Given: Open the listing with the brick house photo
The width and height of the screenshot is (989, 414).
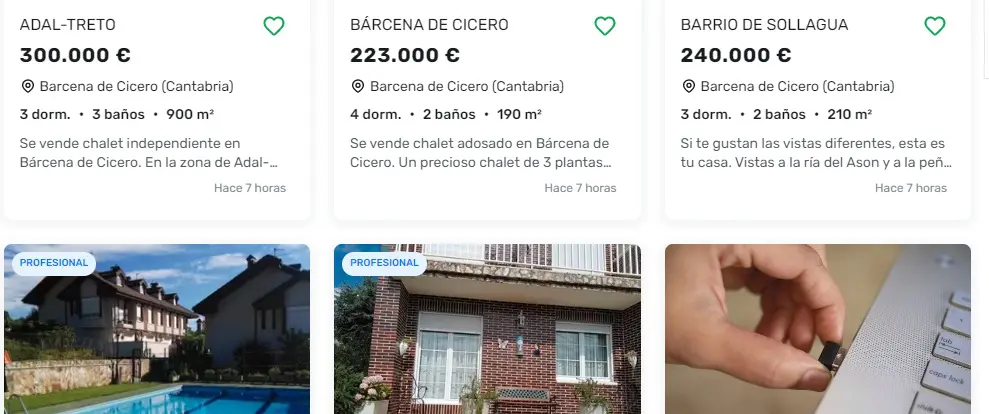Looking at the screenshot, I should [487, 330].
